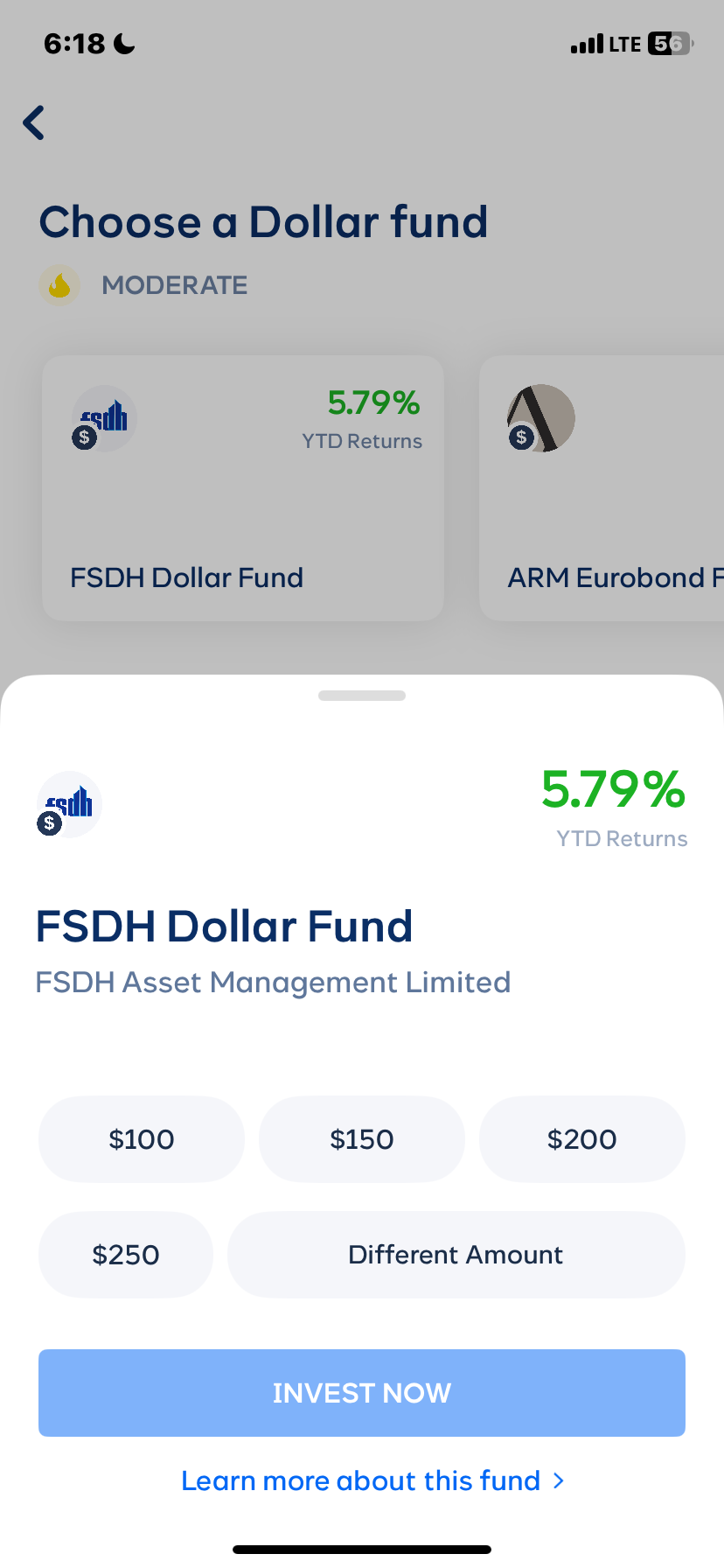Tap the dollar badge on the FSDH logo
The width and height of the screenshot is (724, 1568).
tap(48, 824)
